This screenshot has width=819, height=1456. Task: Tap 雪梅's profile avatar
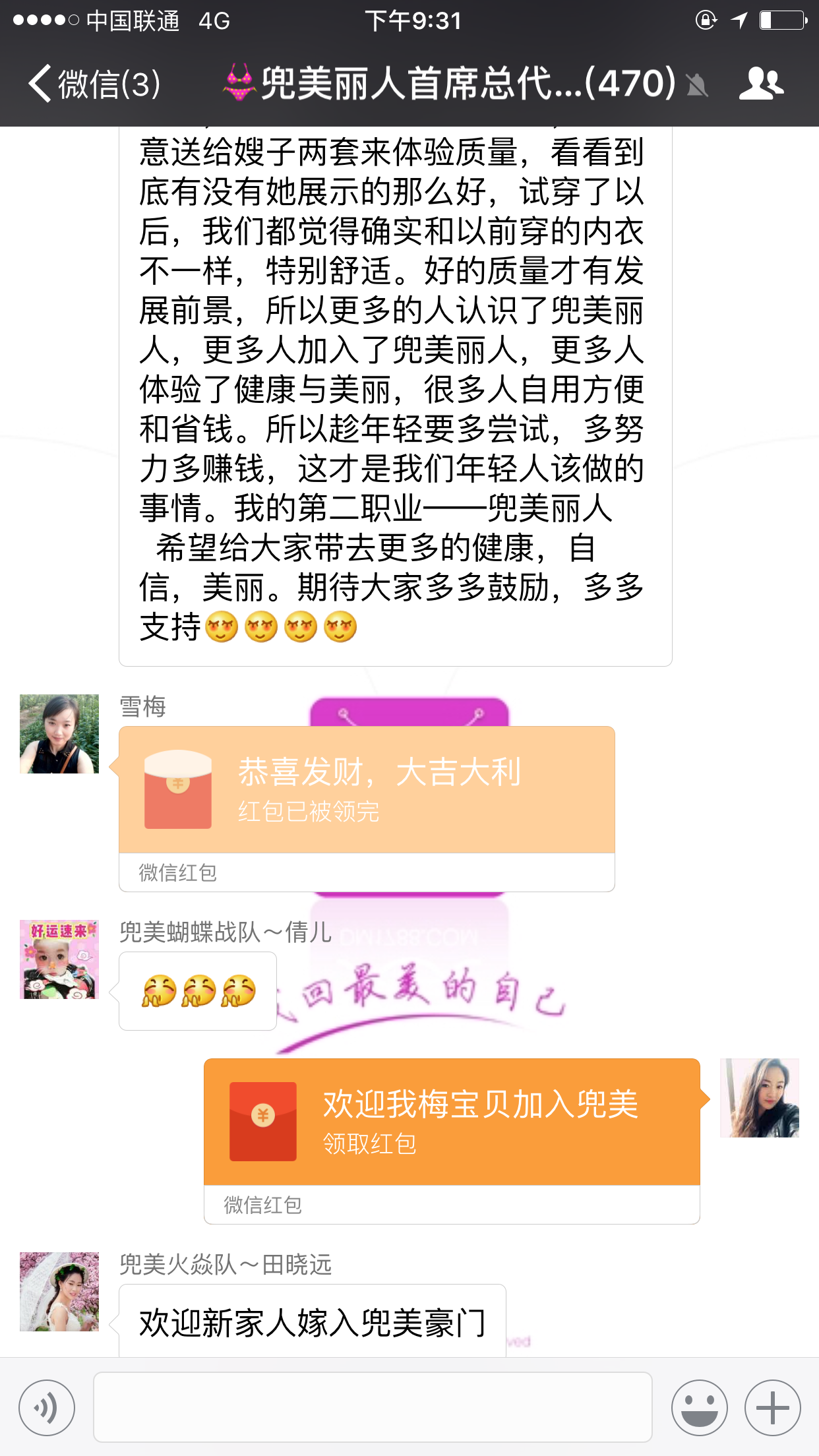[x=59, y=734]
